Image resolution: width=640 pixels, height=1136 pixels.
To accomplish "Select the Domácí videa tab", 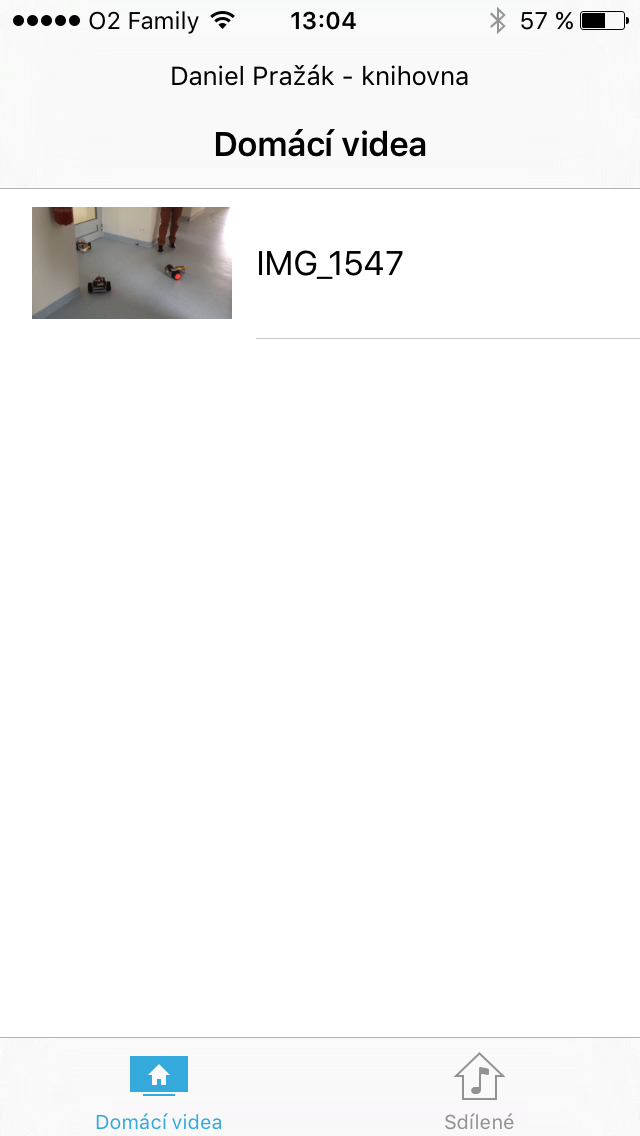I will (x=159, y=1090).
